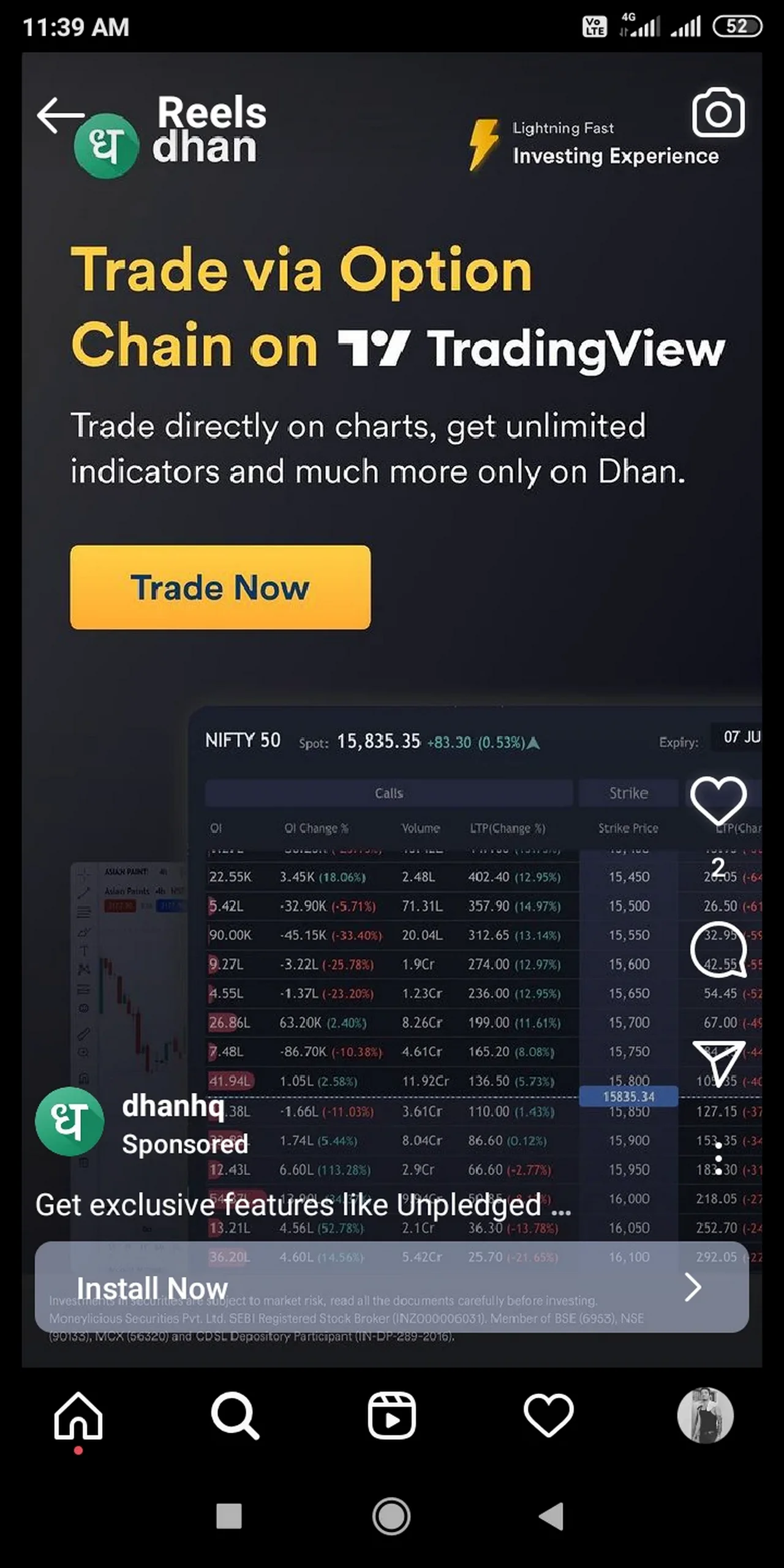
Task: Like this sponsored reel
Action: tap(718, 800)
